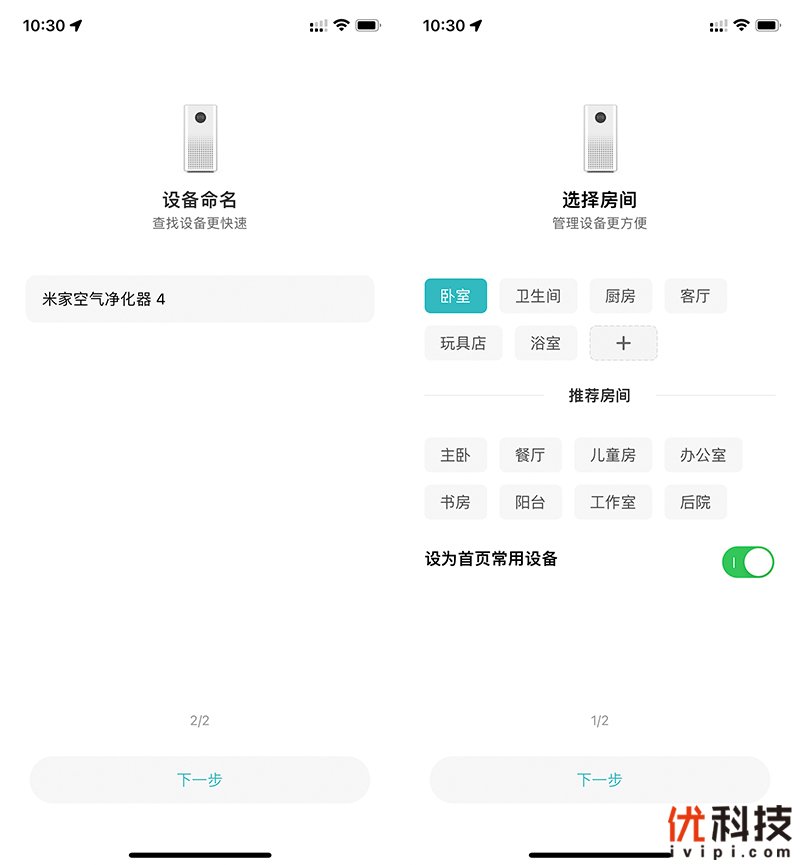The height and width of the screenshot is (865, 800).
Task: Choose 卫生间 as the room
Action: pyautogui.click(x=538, y=296)
